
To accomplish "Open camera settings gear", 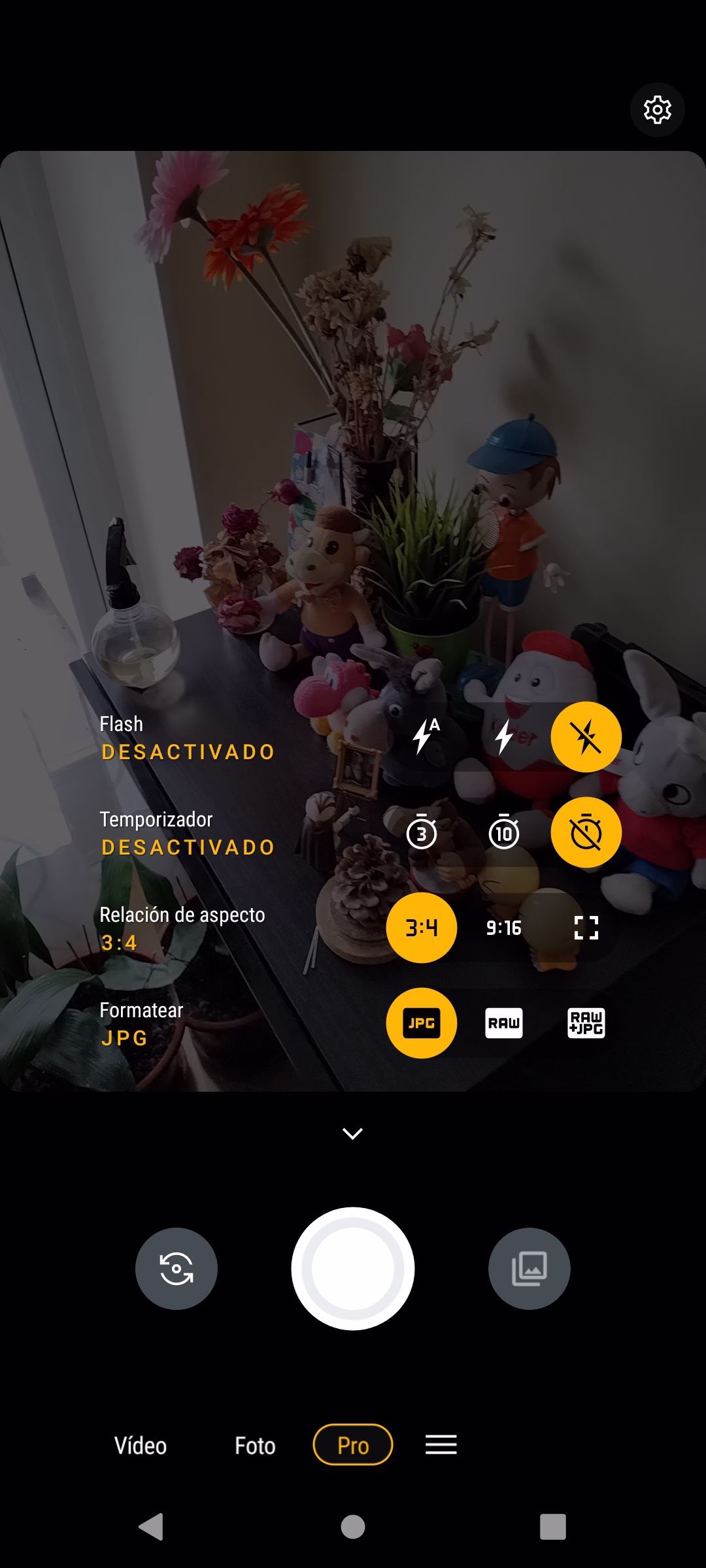I will [x=657, y=110].
